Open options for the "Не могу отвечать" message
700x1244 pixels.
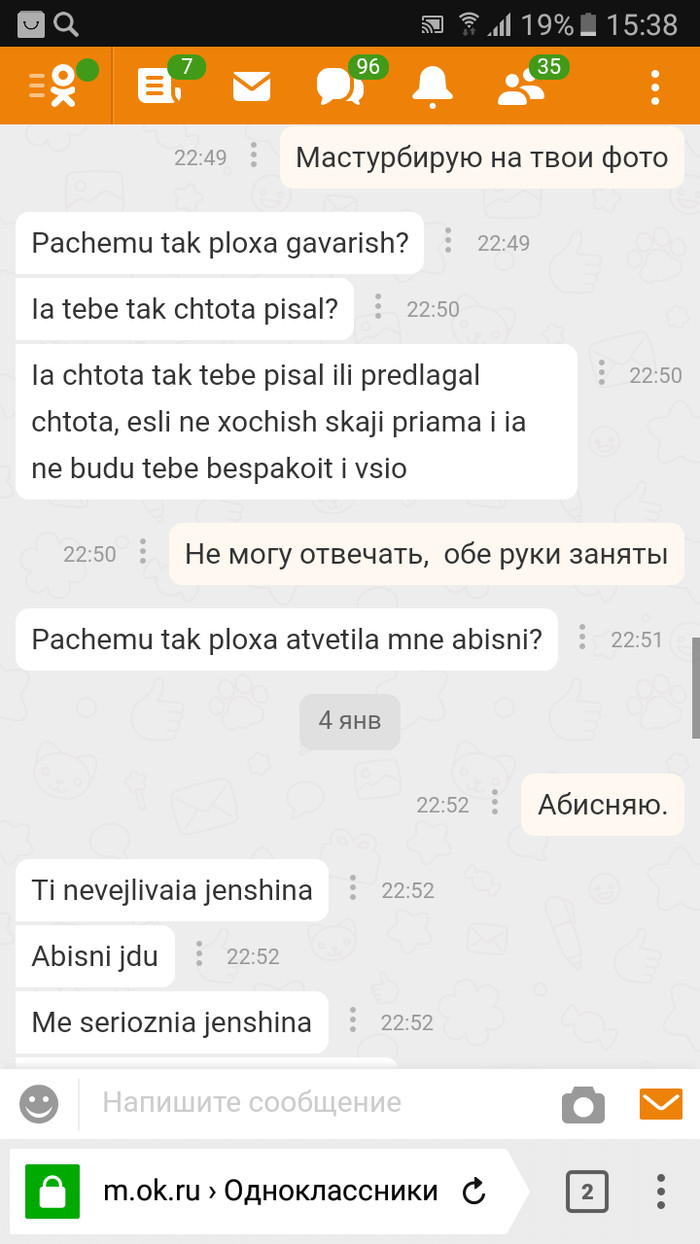pyautogui.click(x=143, y=552)
